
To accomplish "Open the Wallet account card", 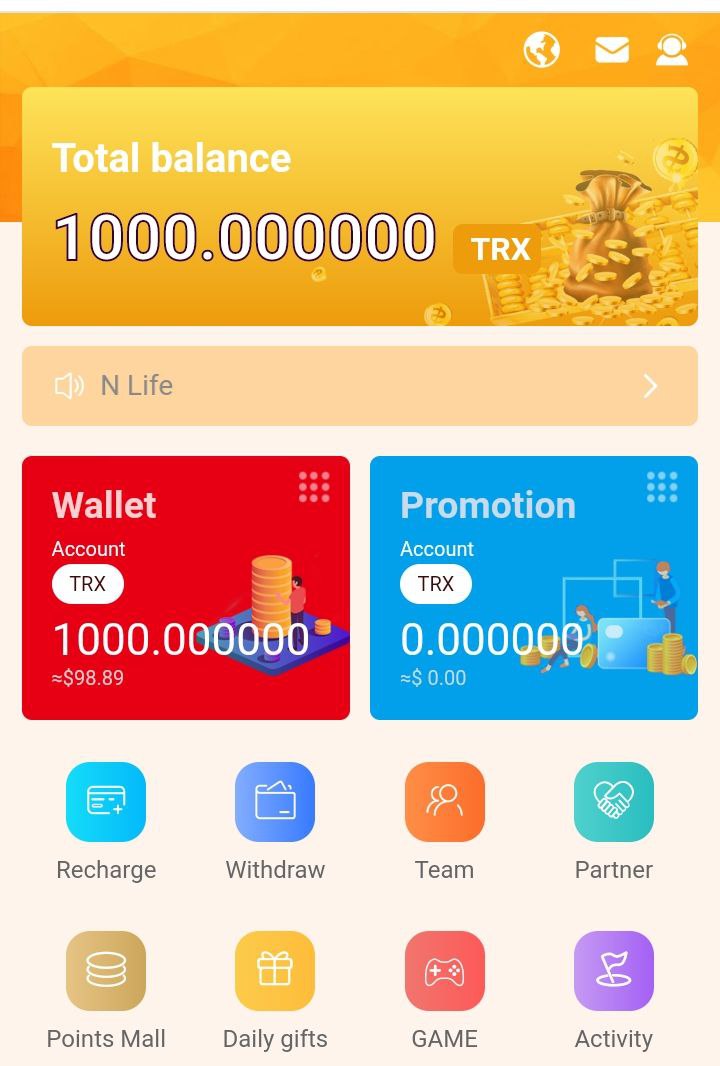I will pyautogui.click(x=186, y=588).
